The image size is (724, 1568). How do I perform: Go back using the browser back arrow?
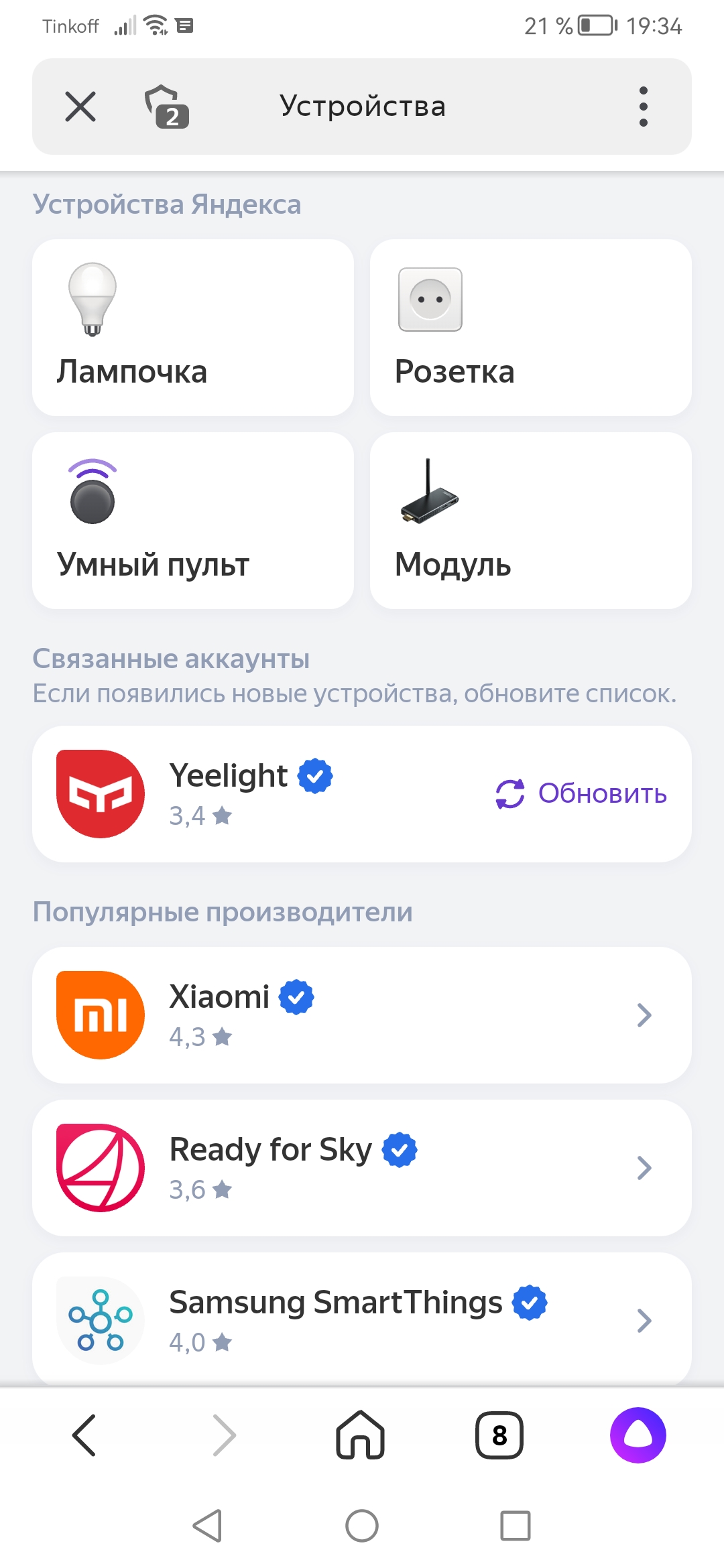(84, 1435)
